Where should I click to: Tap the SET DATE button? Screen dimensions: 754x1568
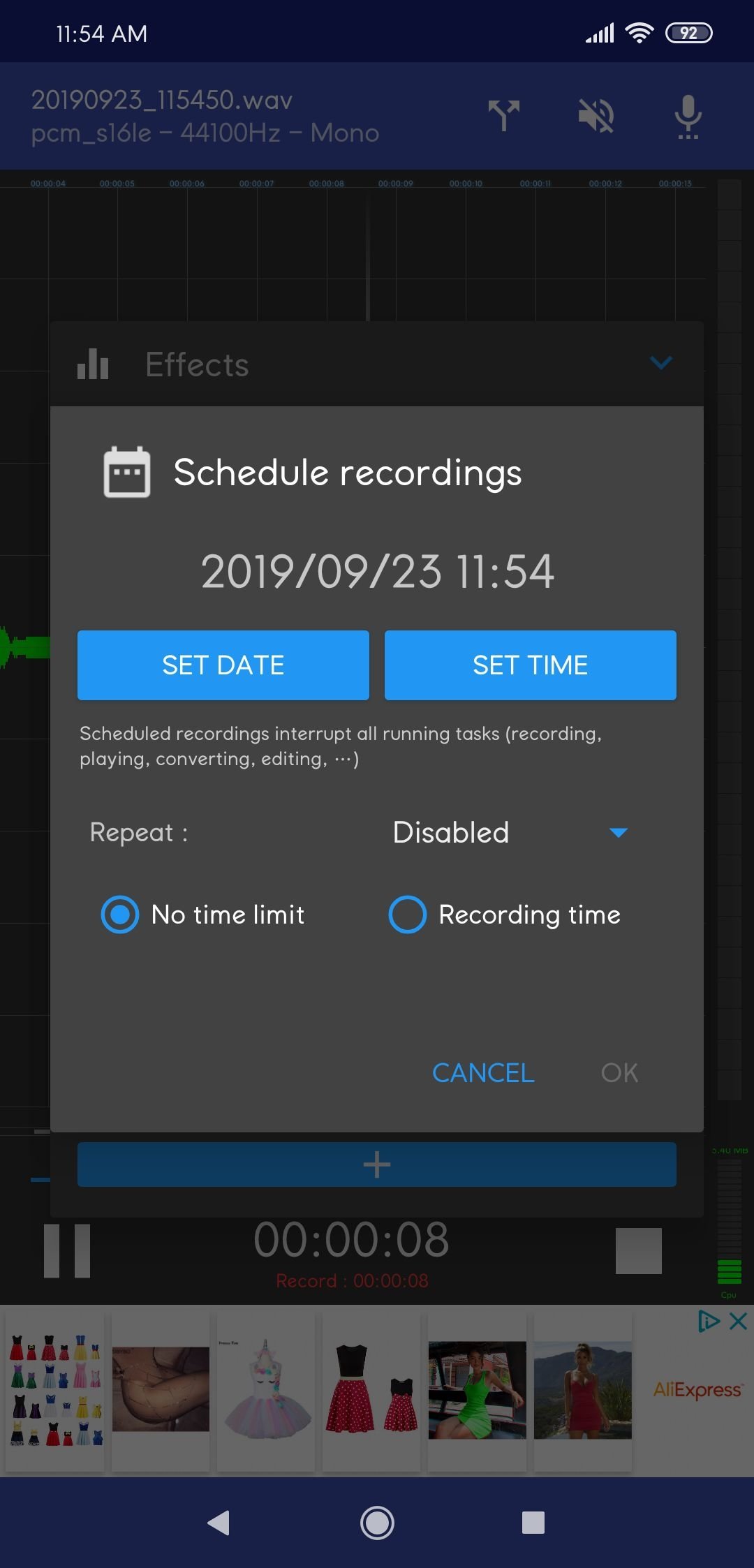point(223,665)
